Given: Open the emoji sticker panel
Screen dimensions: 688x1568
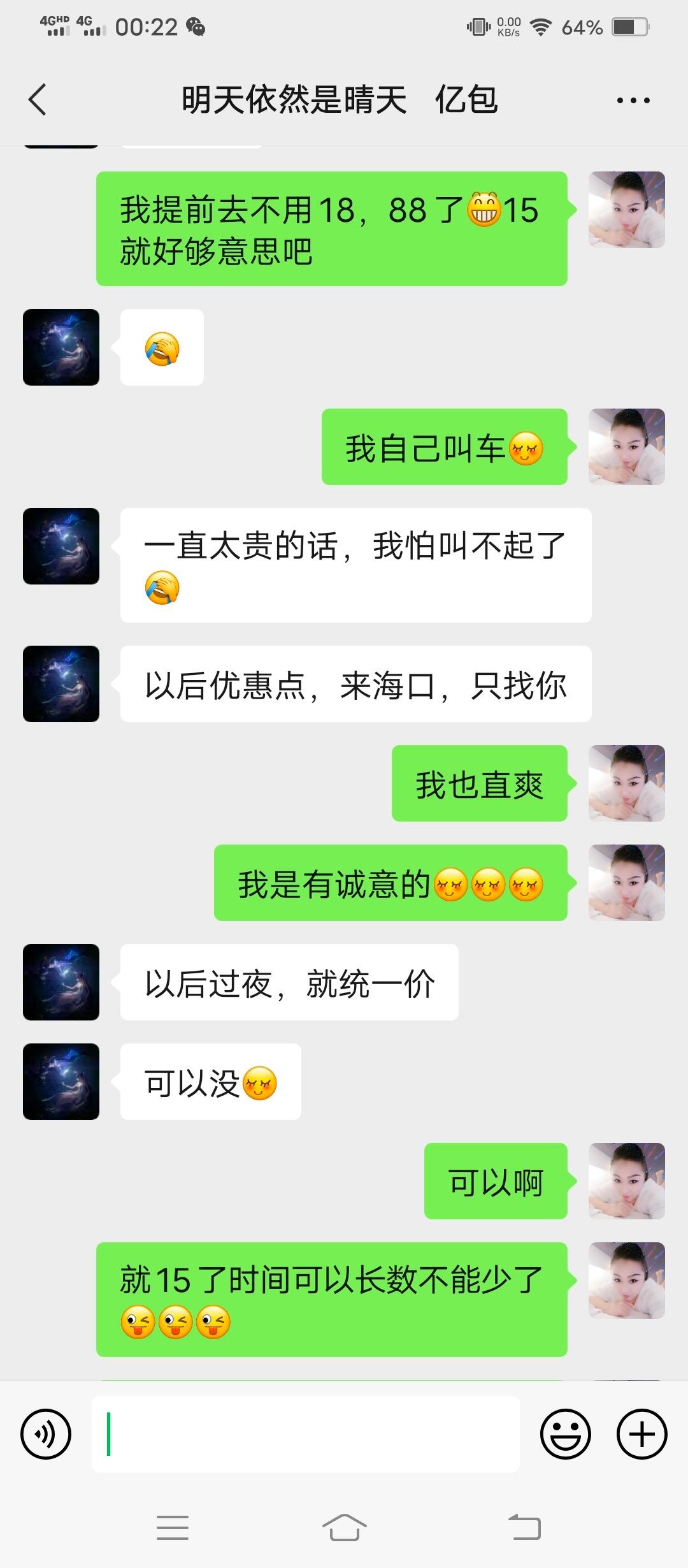Looking at the screenshot, I should pyautogui.click(x=565, y=1434).
